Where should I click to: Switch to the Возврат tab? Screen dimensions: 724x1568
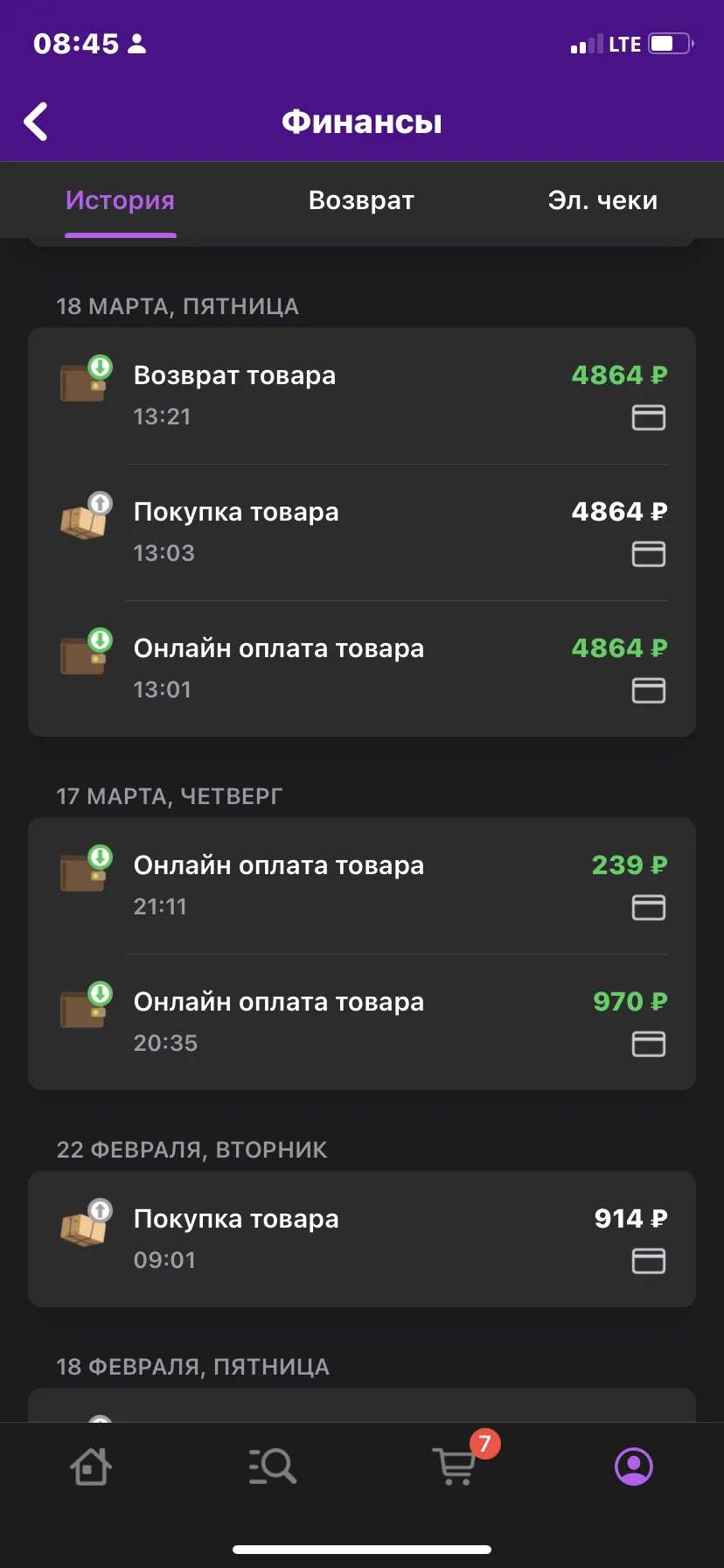coord(361,200)
